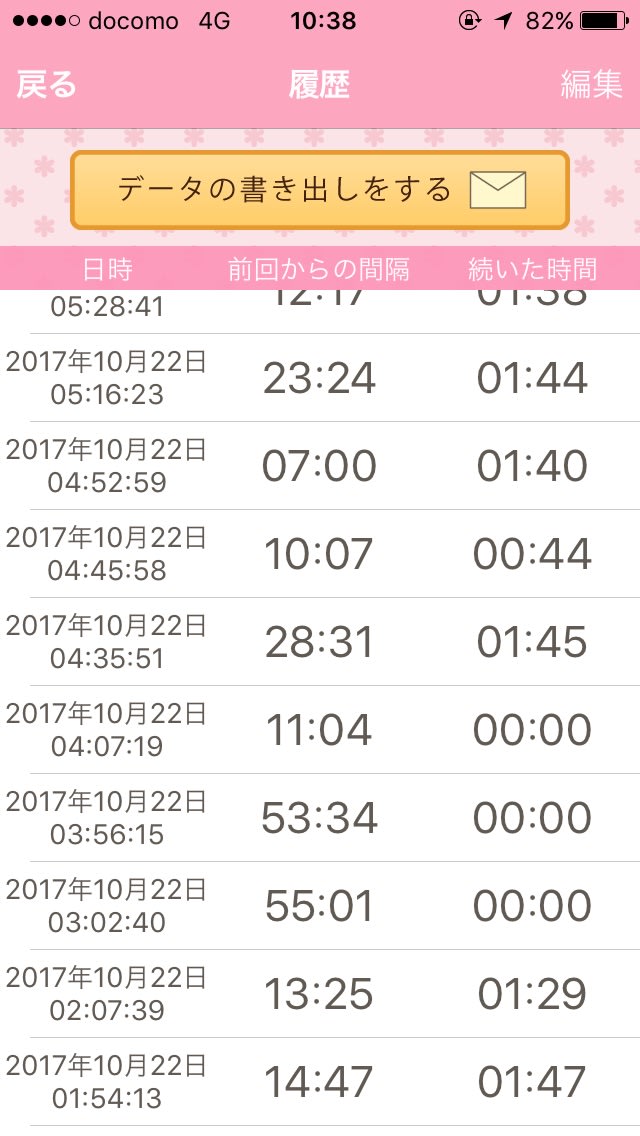Go back with the 戻る button
640x1136 pixels.
pyautogui.click(x=46, y=85)
